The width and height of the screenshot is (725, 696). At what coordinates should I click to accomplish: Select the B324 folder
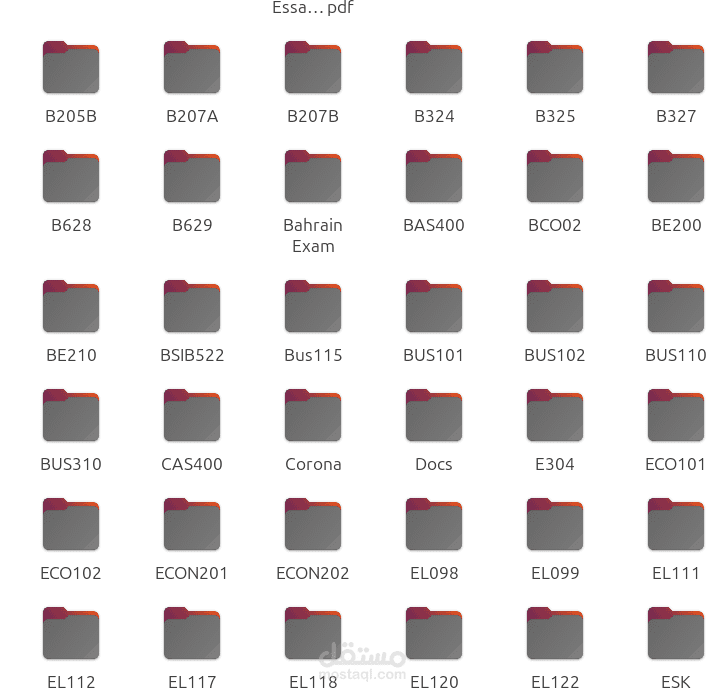[434, 68]
